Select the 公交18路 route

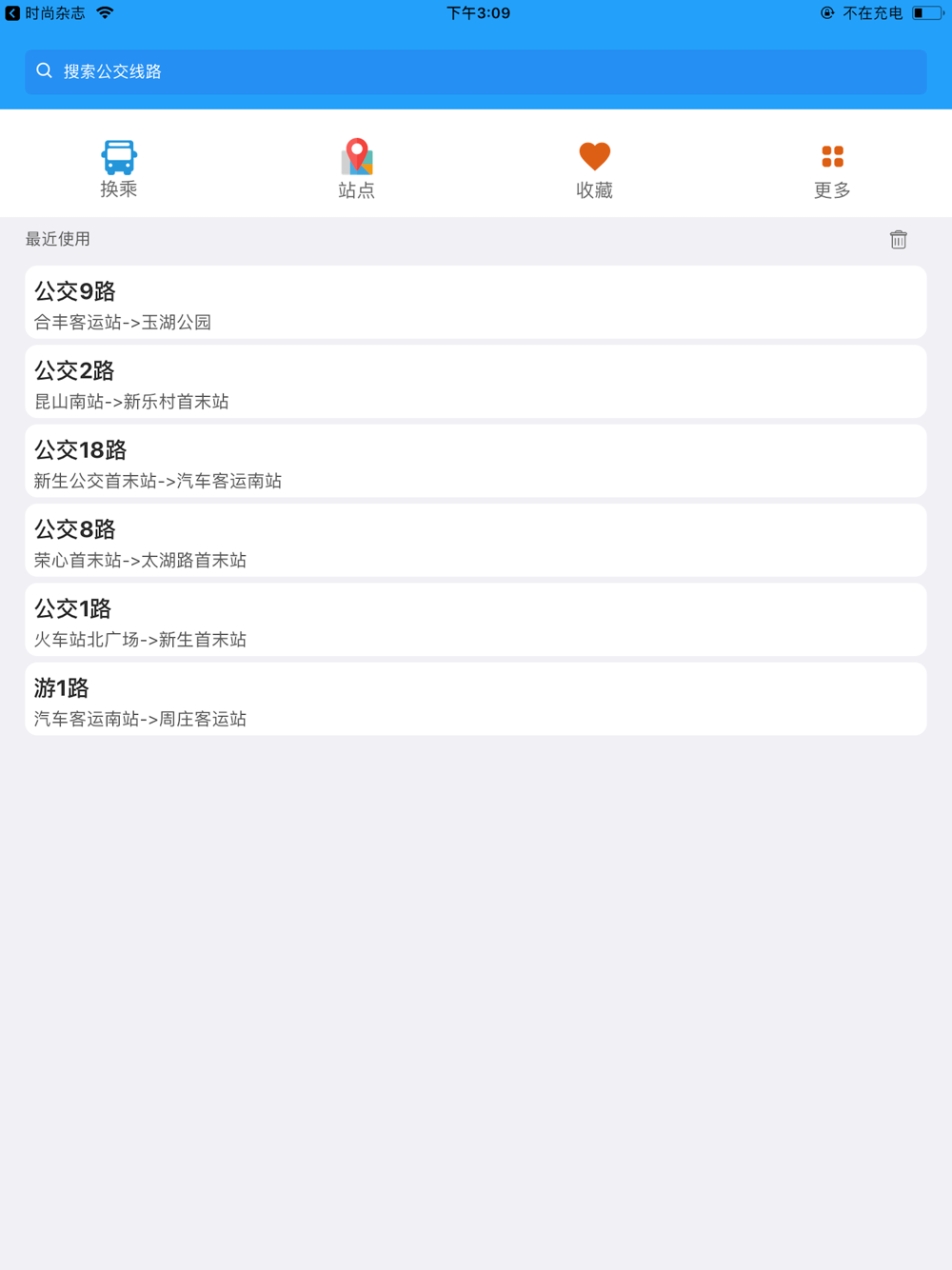pyautogui.click(x=476, y=462)
